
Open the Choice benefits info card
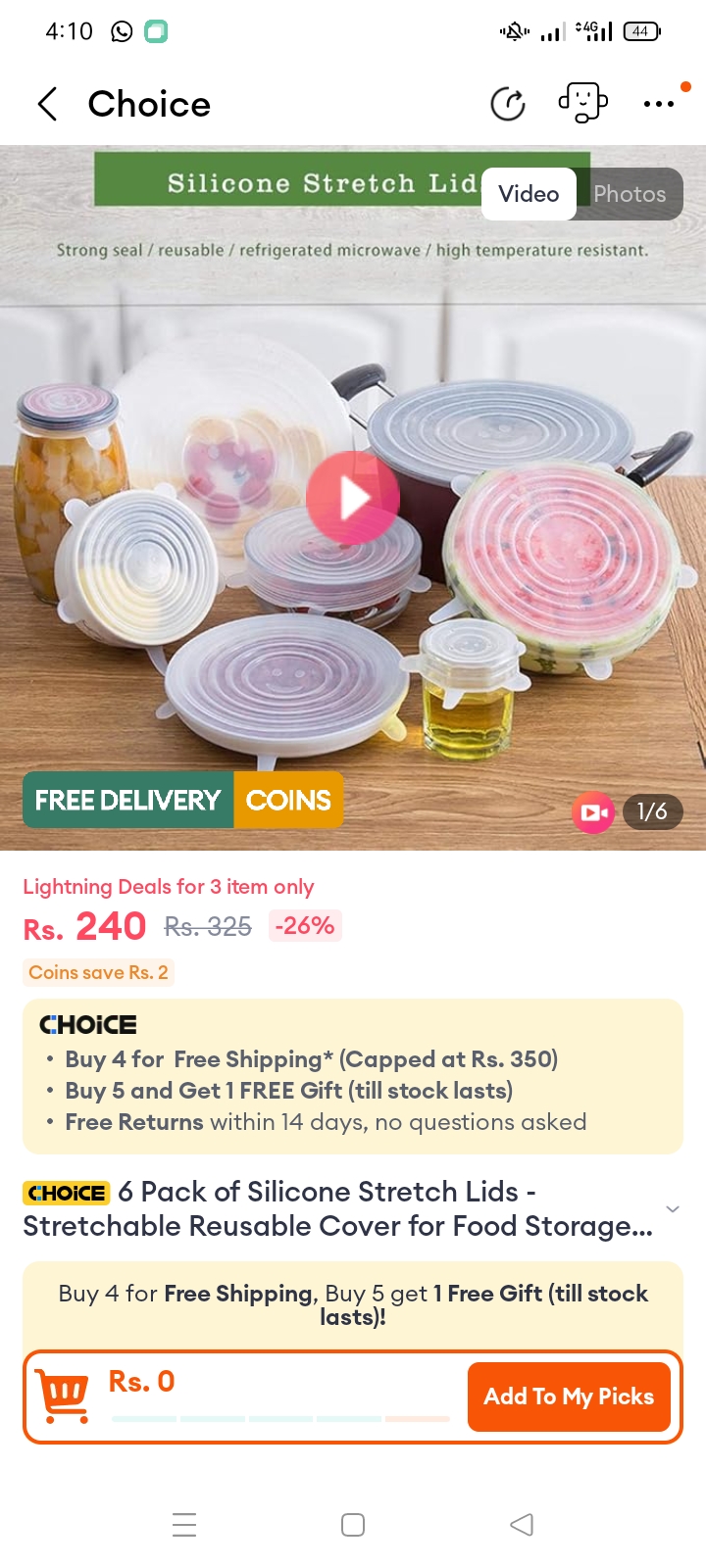click(353, 1076)
